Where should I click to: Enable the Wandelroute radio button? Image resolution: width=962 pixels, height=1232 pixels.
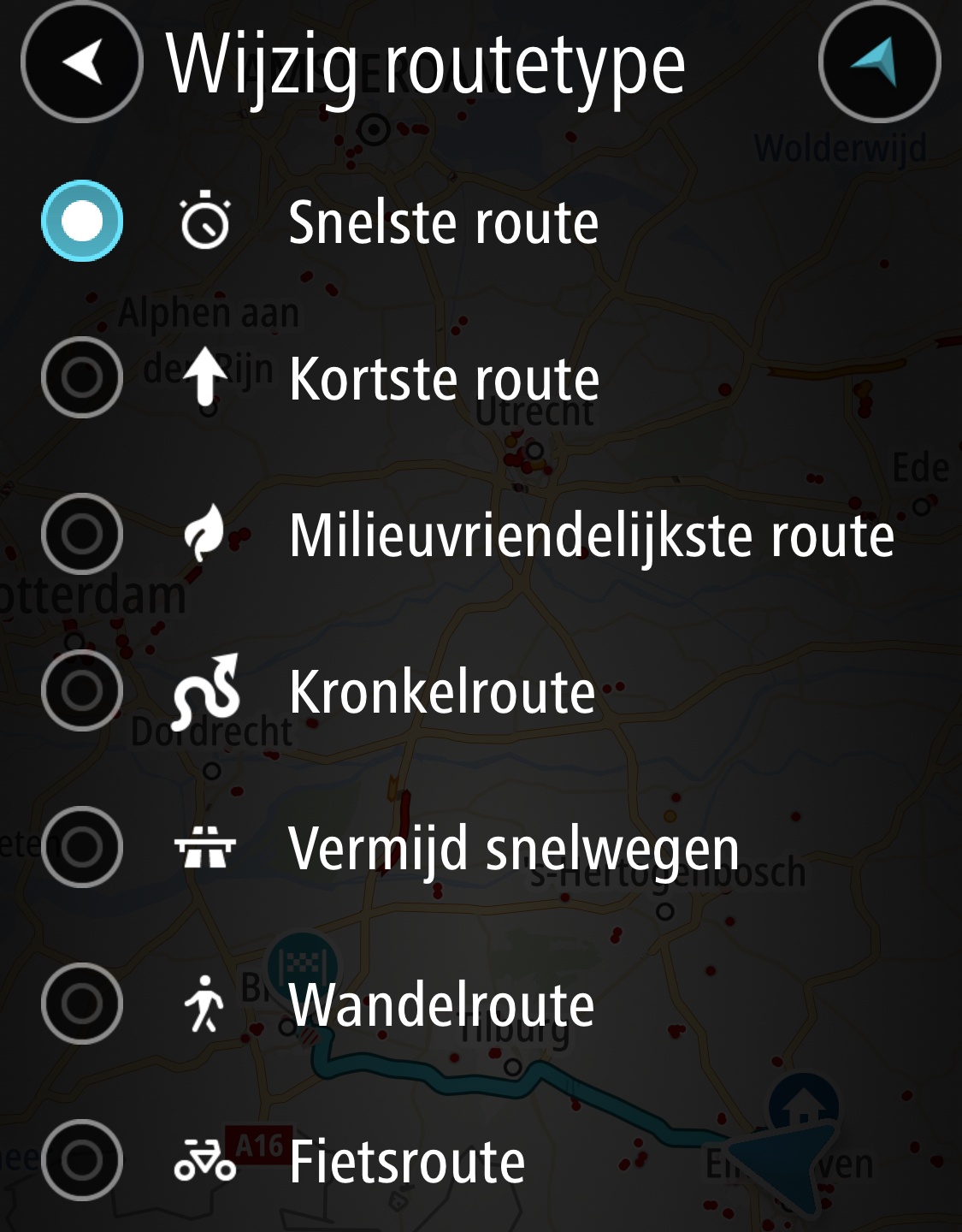(81, 1004)
